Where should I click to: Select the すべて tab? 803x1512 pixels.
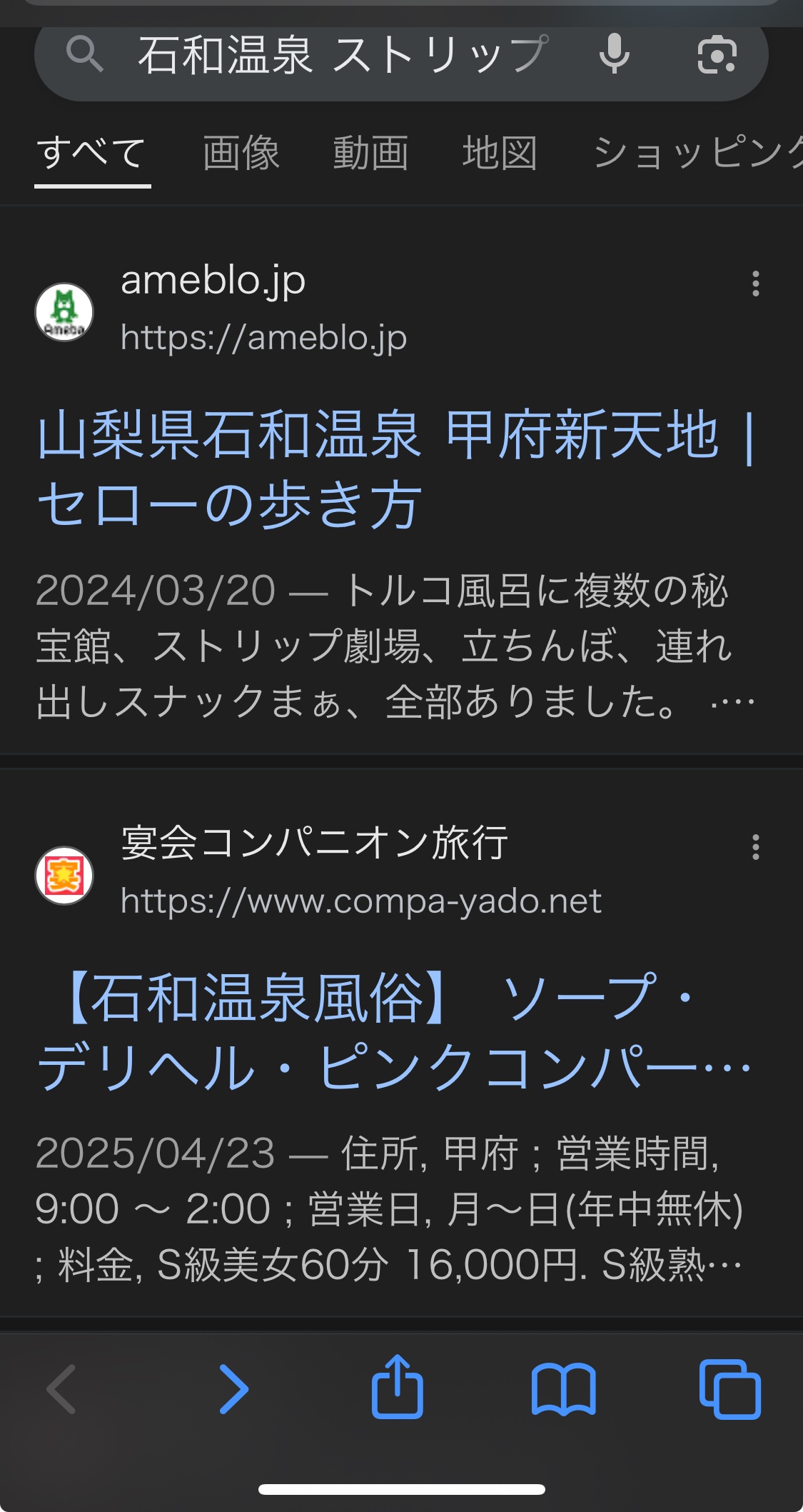coord(92,154)
